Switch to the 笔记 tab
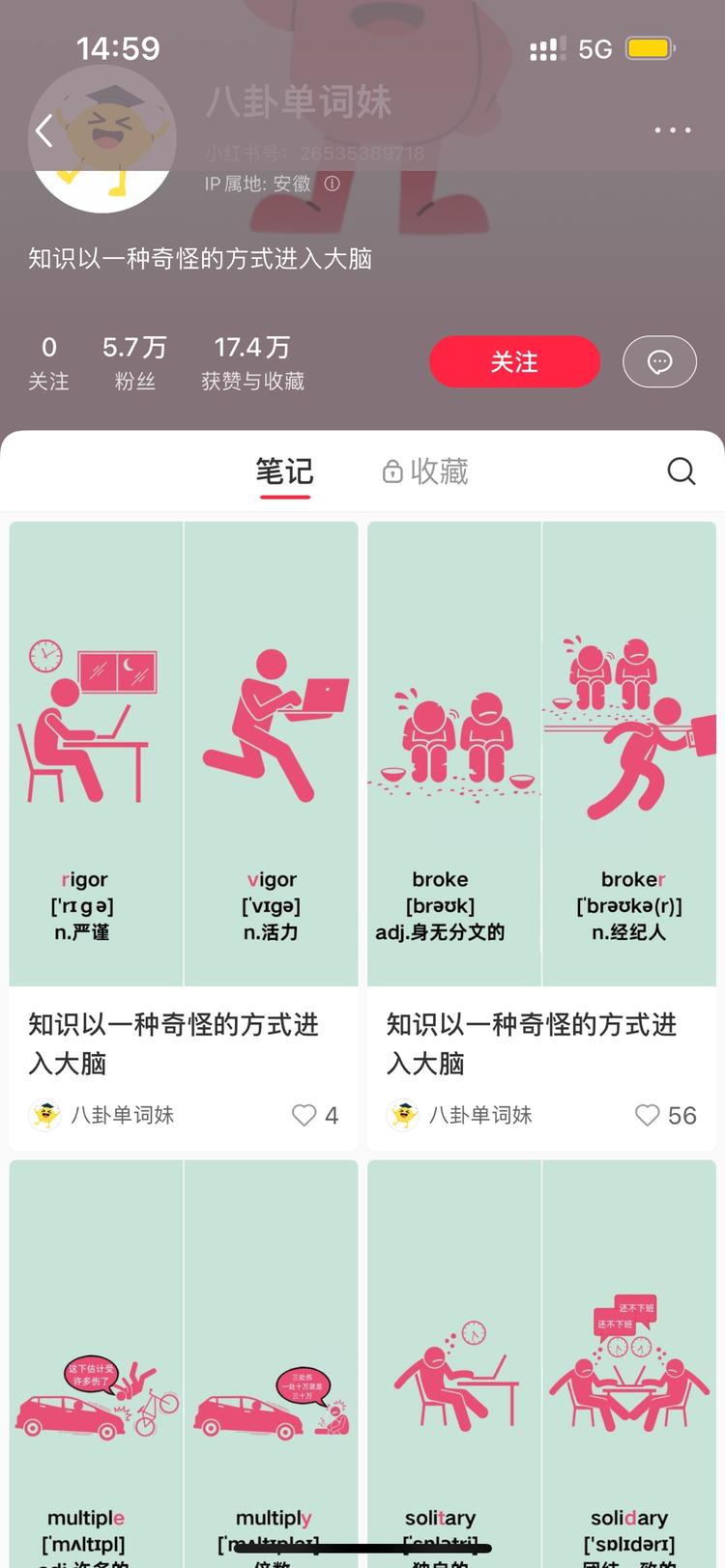The image size is (725, 1568). click(284, 471)
